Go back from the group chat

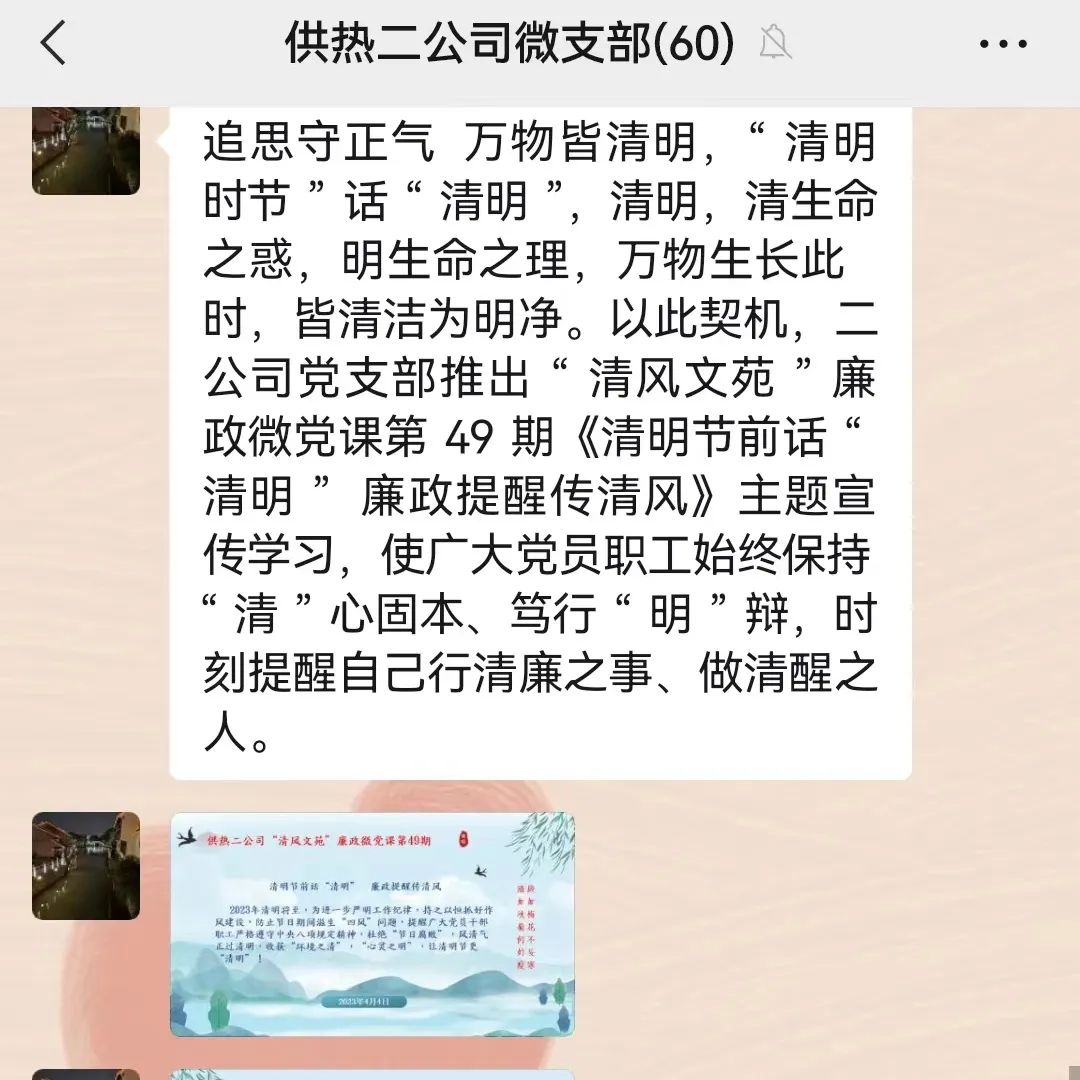[53, 45]
